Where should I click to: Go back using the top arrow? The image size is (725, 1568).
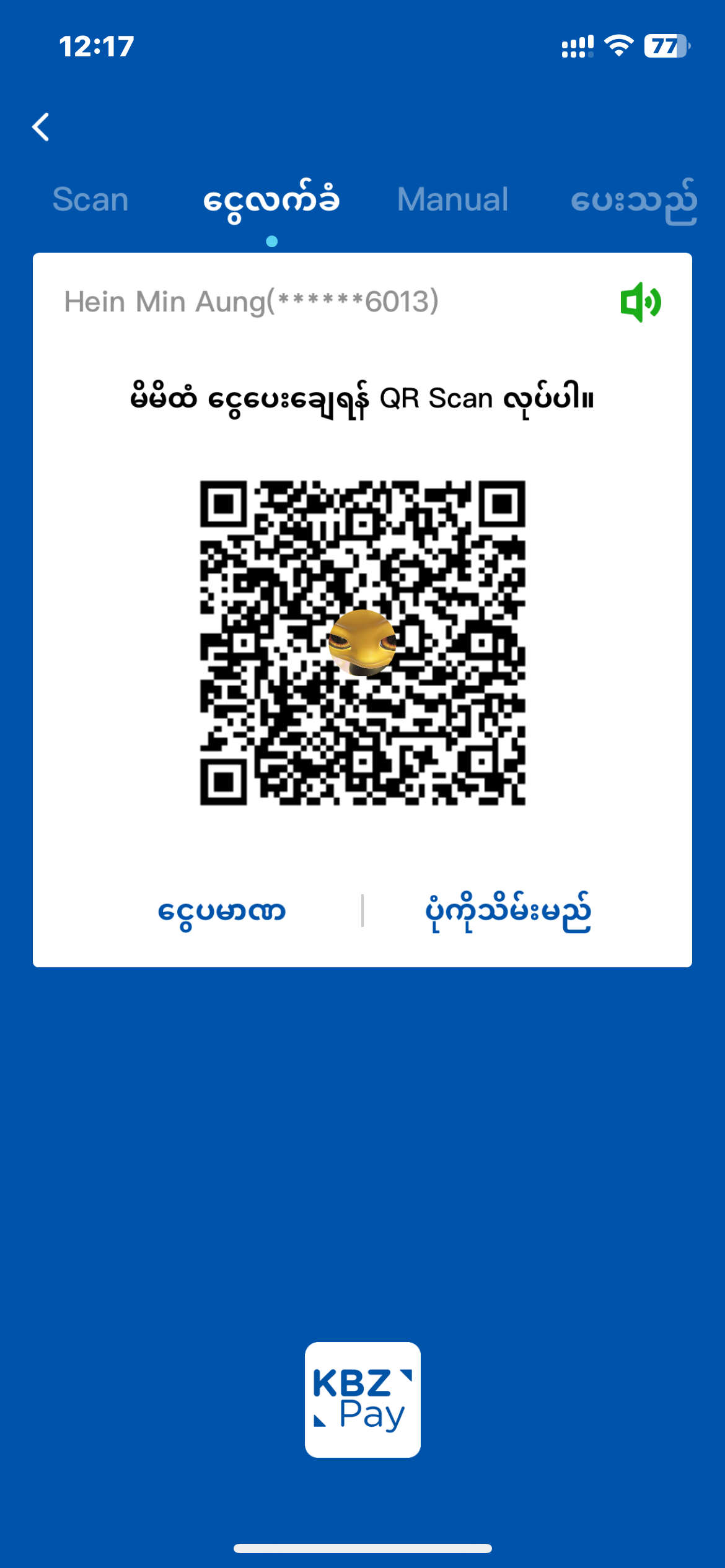point(41,128)
